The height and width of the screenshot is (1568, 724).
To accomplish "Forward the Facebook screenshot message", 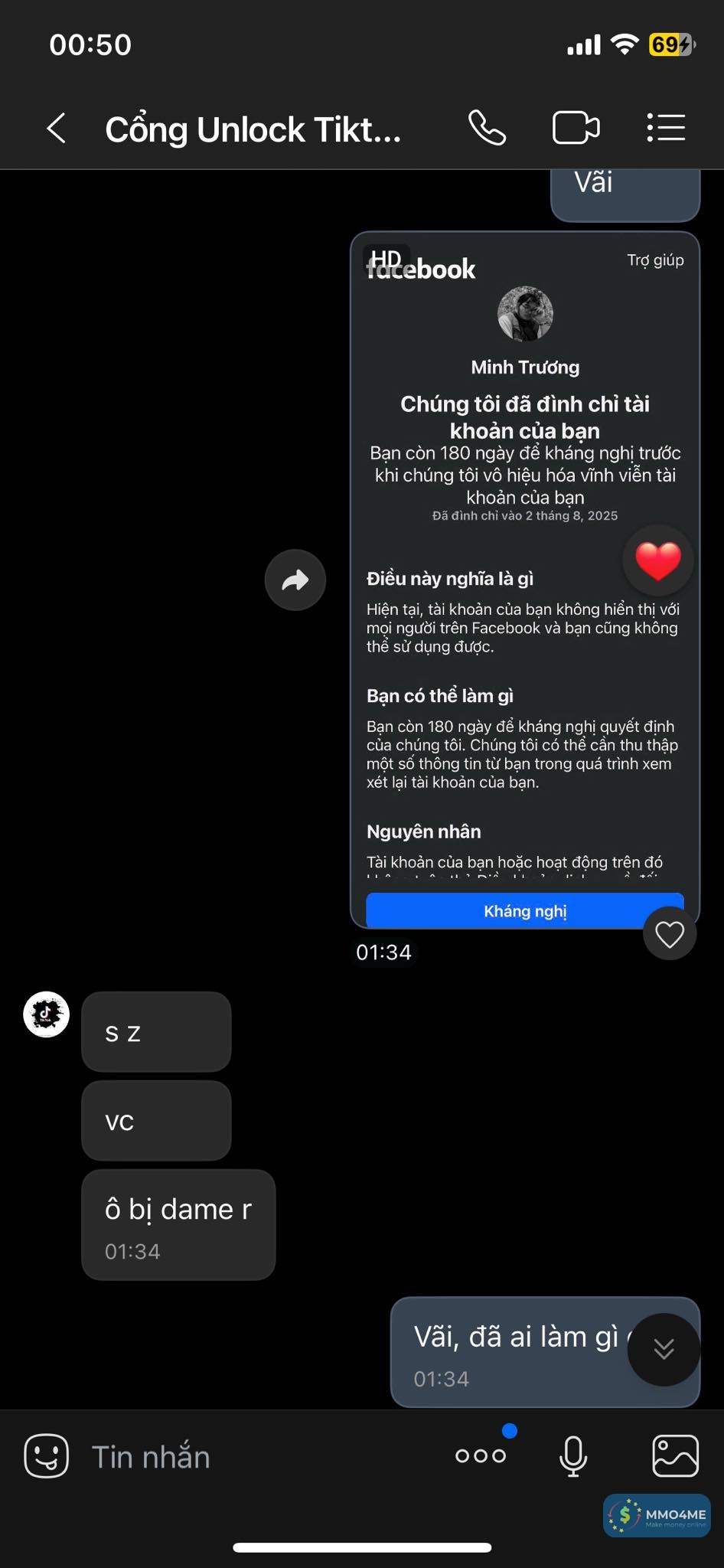I will point(295,580).
